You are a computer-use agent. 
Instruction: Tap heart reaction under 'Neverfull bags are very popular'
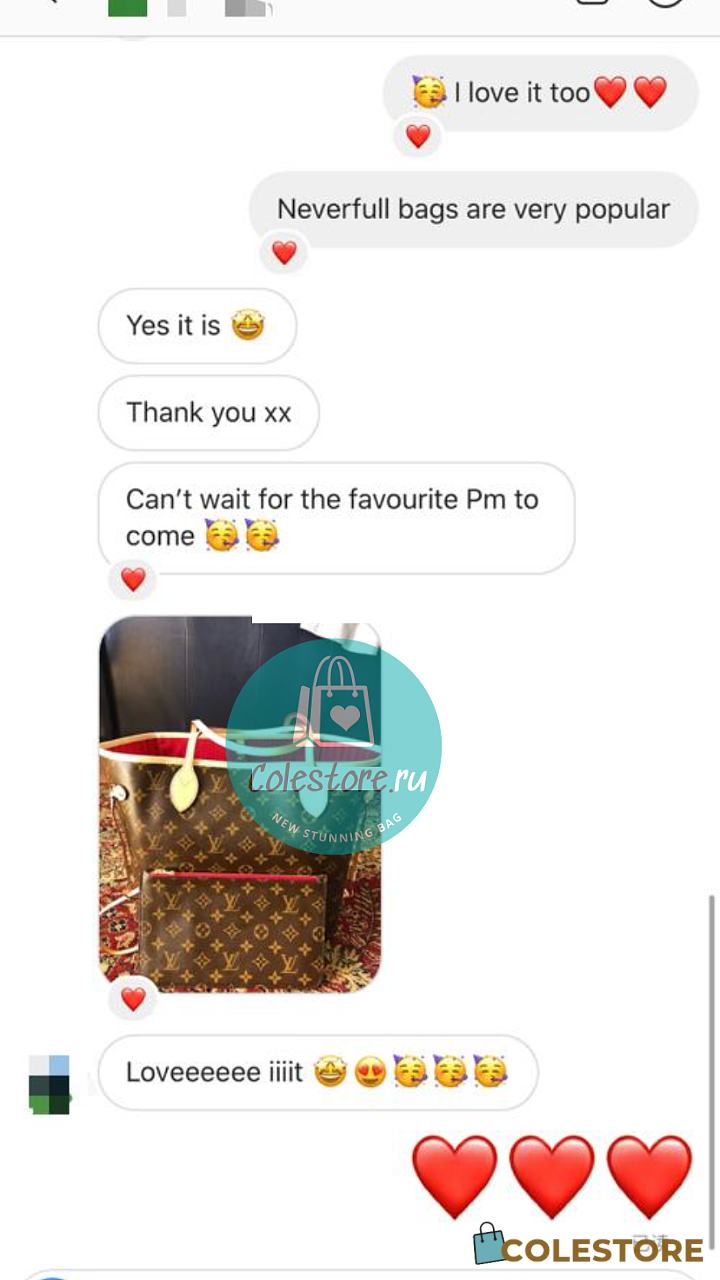(284, 253)
